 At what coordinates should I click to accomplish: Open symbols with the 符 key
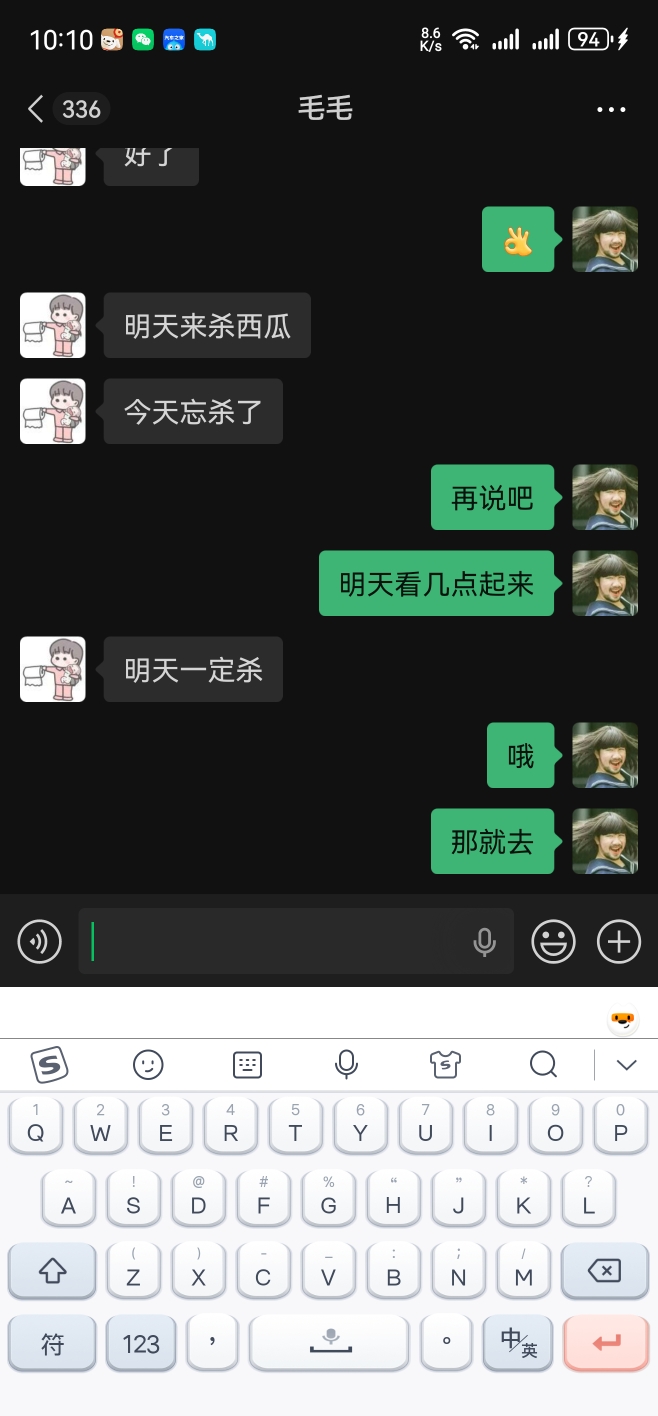pyautogui.click(x=53, y=1343)
